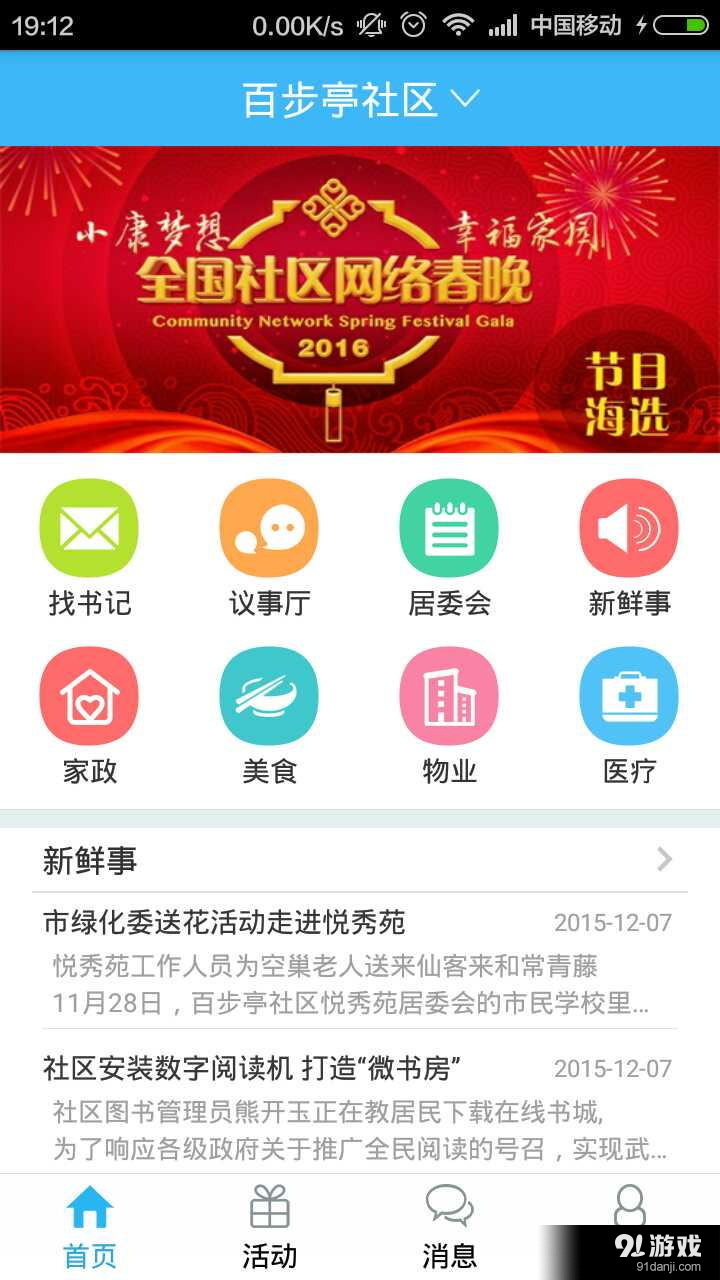The width and height of the screenshot is (720, 1280).
Task: Tap the 医疗 medical kit icon
Action: [x=629, y=695]
